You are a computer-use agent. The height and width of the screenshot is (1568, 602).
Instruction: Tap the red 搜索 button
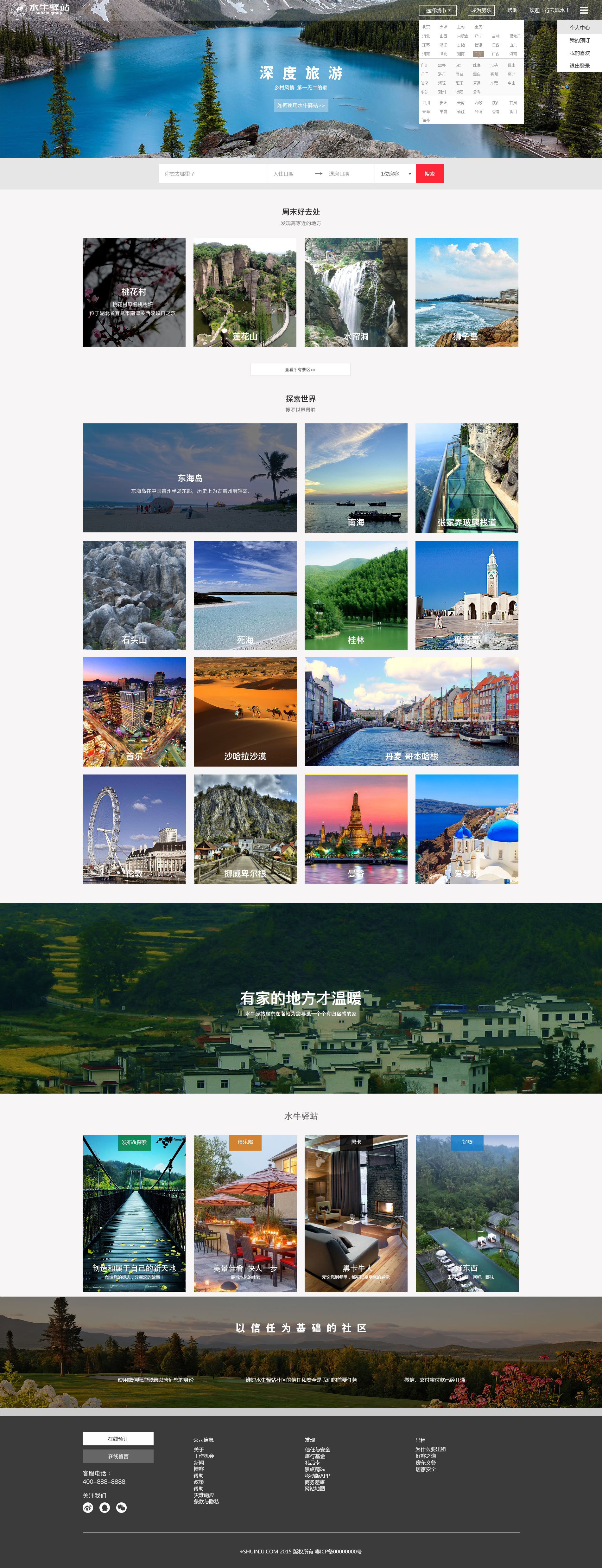pos(429,174)
